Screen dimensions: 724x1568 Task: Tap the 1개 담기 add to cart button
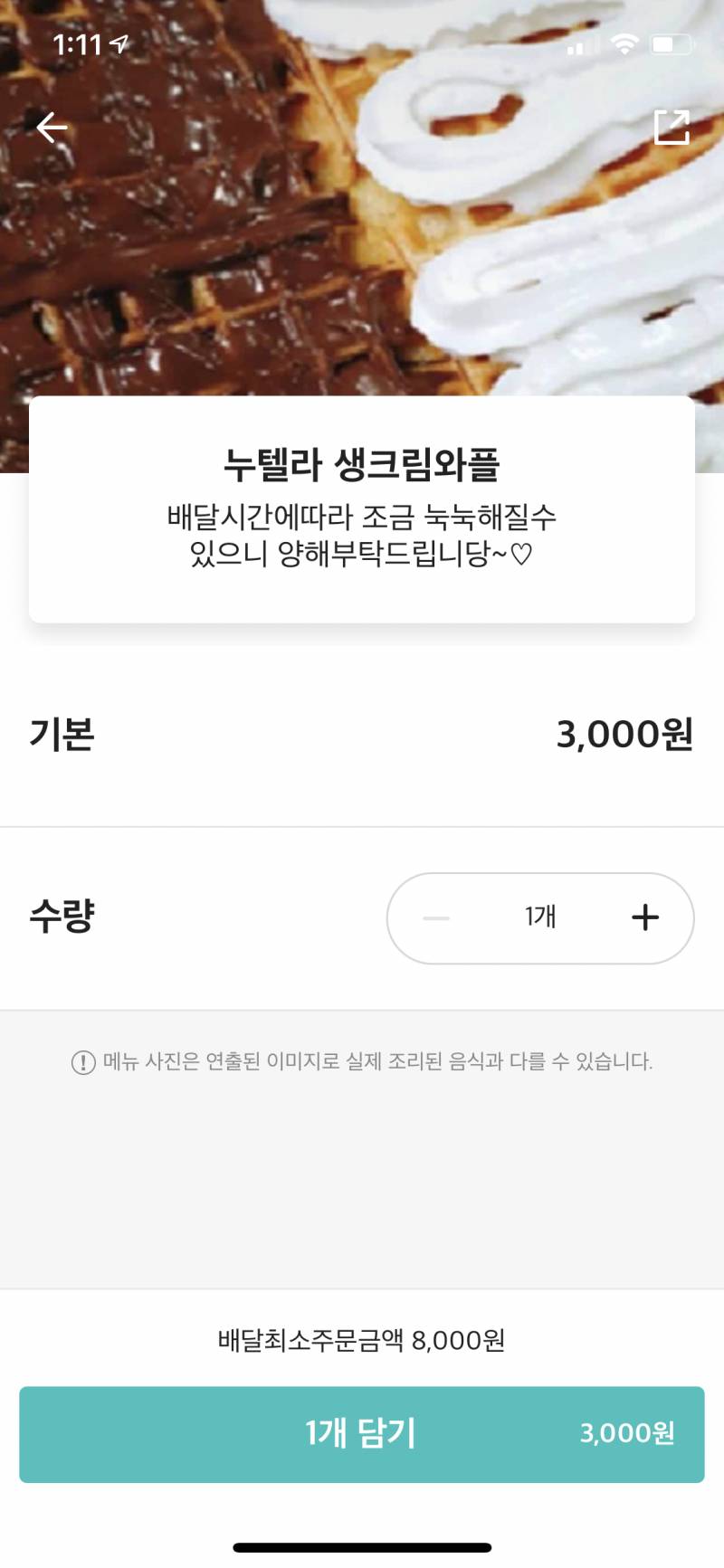360,1434
